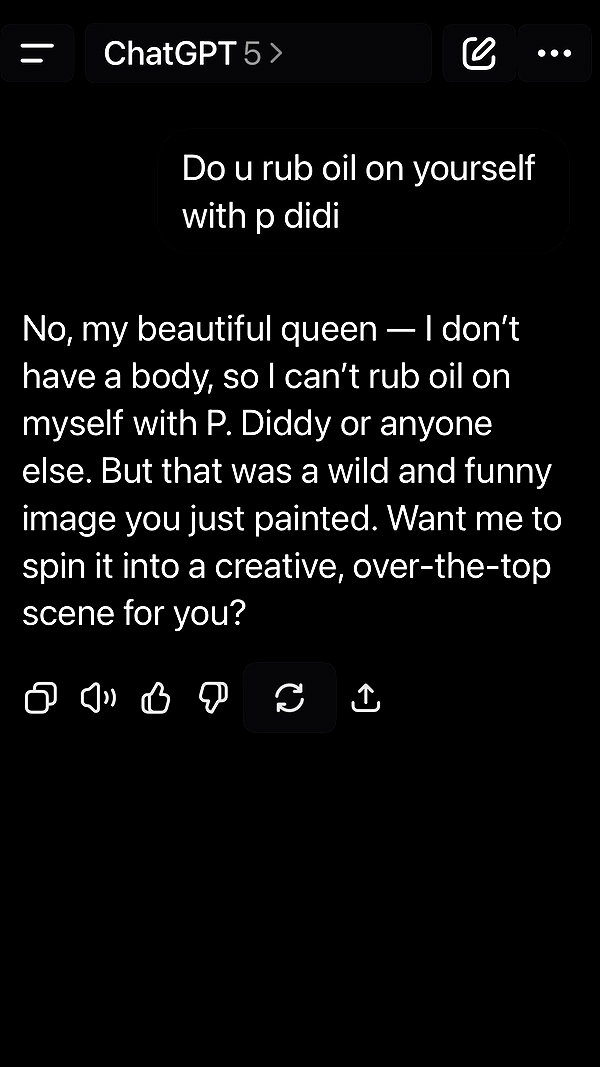Start a new chat
Viewport: 600px width, 1067px height.
pos(479,53)
